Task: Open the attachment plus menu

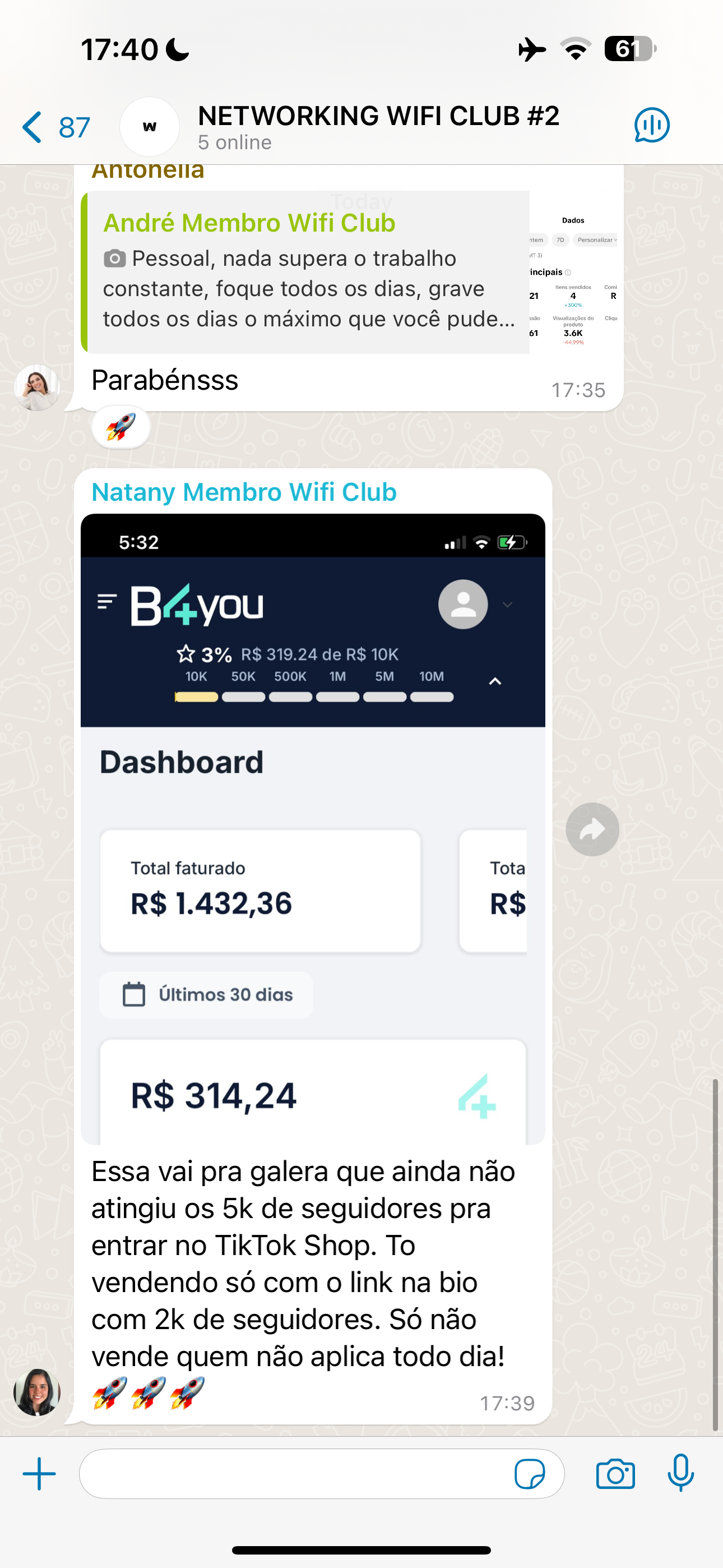Action: tap(40, 1473)
